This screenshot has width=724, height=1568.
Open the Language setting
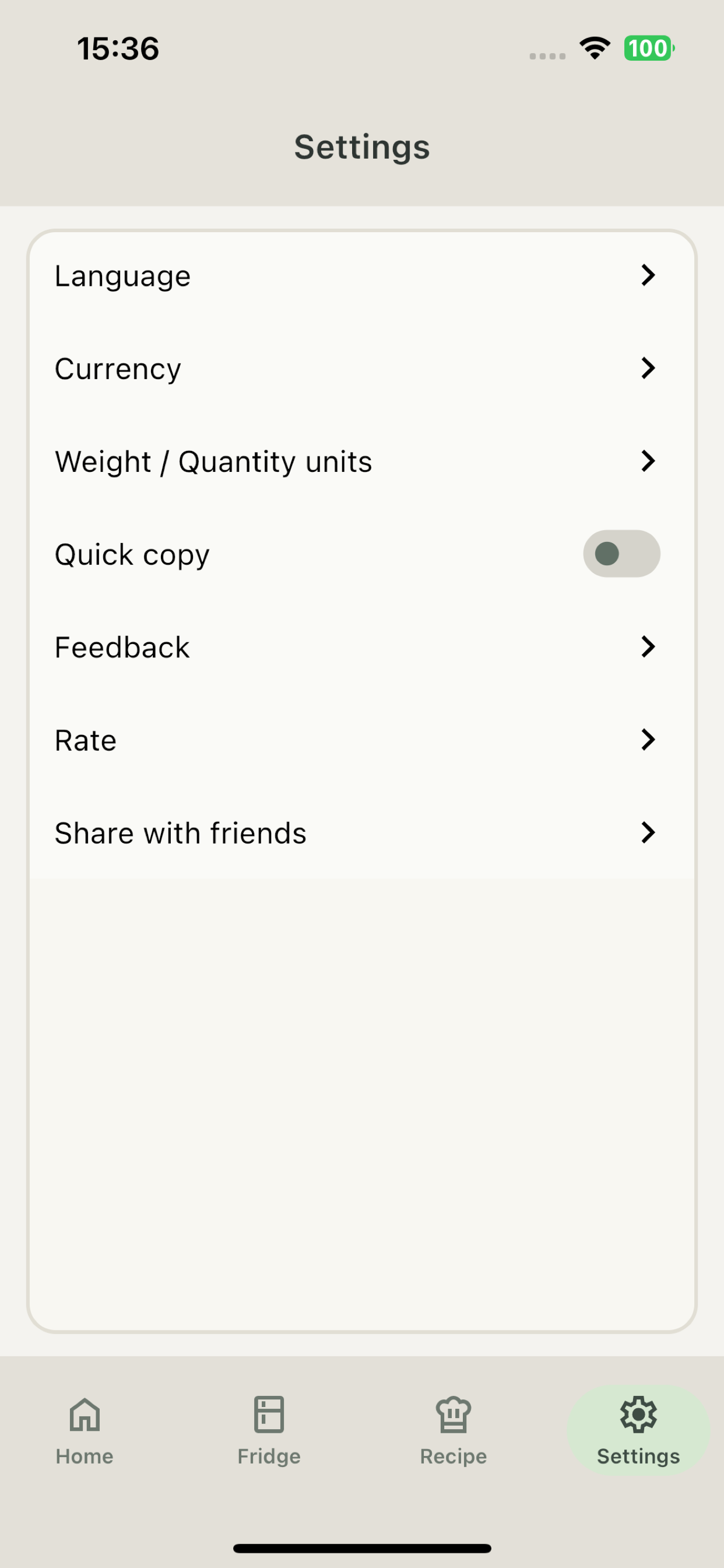coord(361,276)
